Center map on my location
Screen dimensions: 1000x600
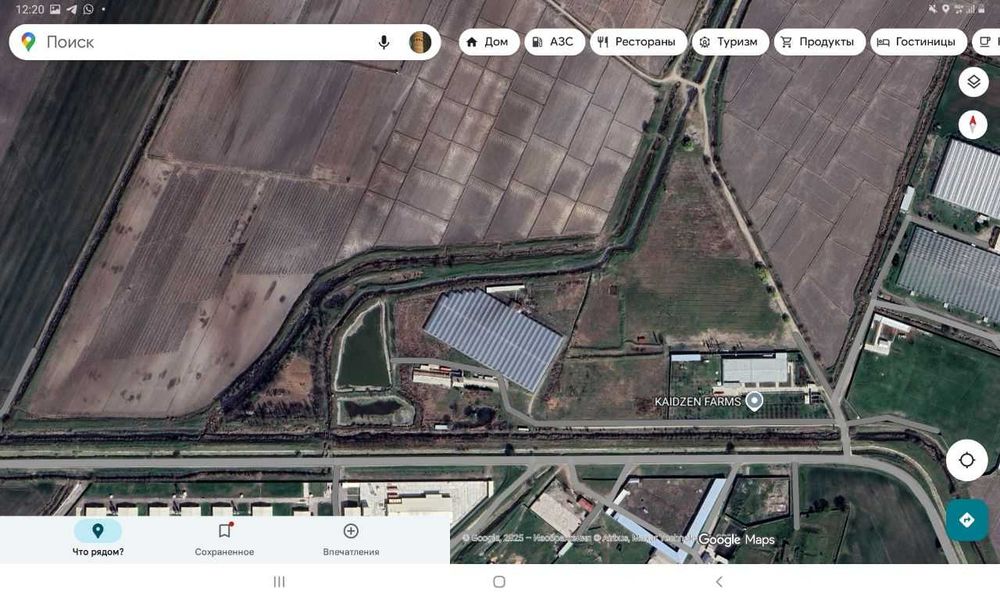(966, 460)
